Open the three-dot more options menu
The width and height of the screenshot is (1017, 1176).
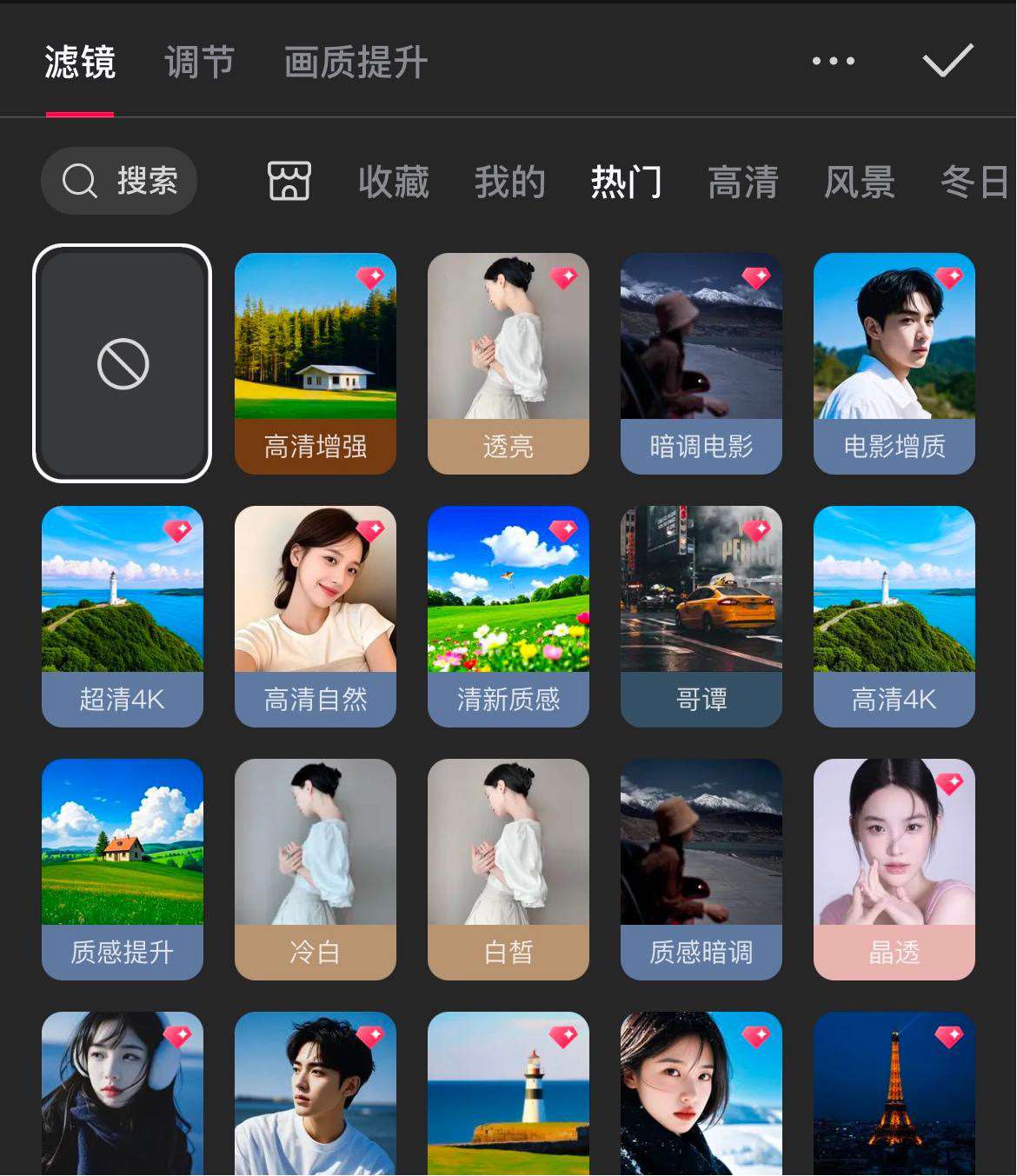[833, 61]
